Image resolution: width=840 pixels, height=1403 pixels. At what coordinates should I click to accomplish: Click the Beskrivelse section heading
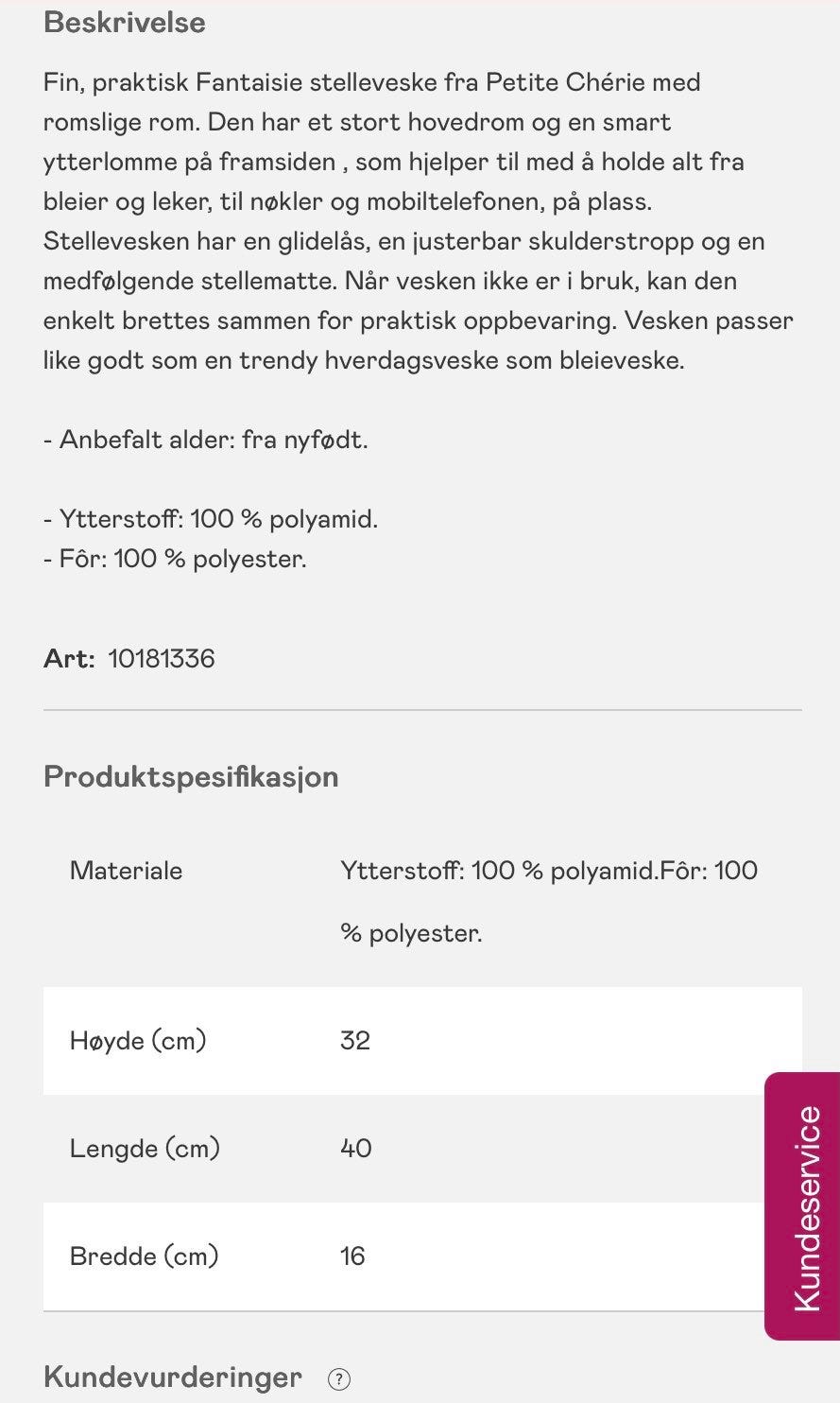[x=124, y=22]
